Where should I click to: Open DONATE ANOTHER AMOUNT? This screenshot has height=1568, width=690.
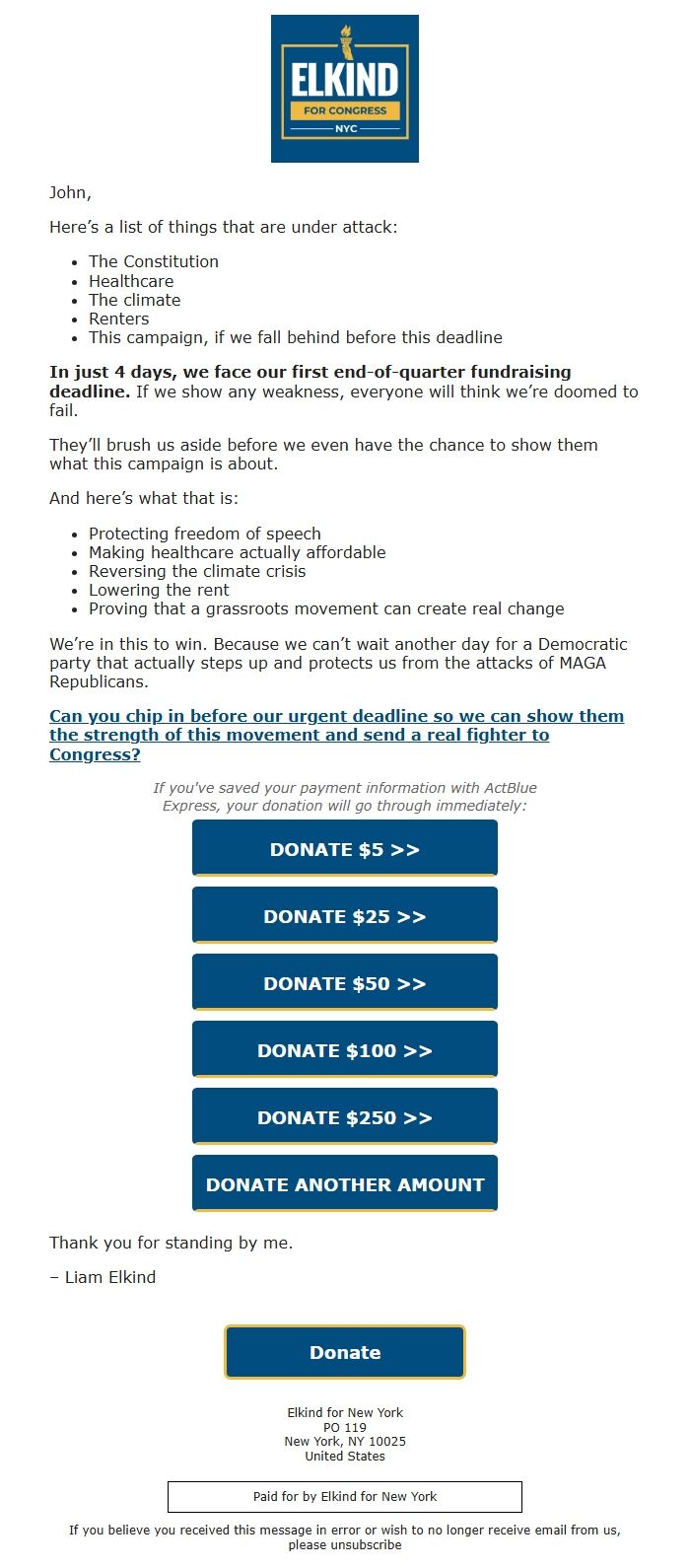click(344, 1184)
